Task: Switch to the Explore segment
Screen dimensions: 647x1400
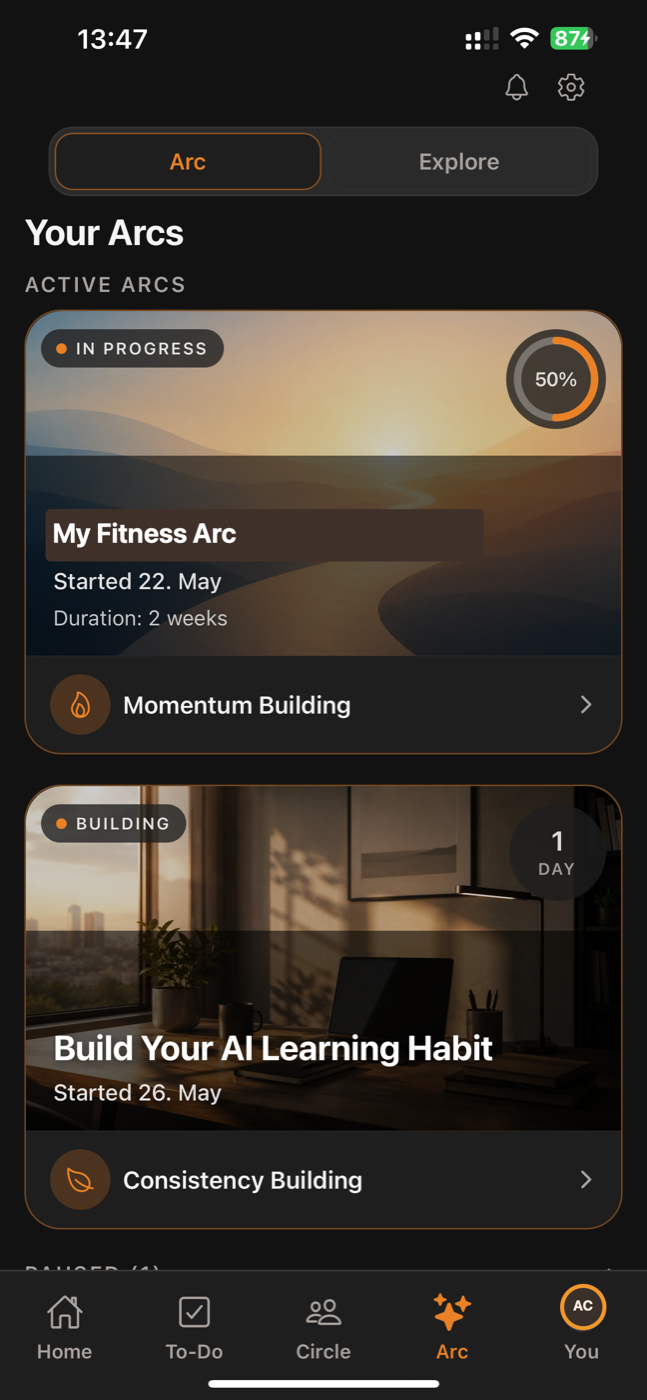Action: click(459, 162)
